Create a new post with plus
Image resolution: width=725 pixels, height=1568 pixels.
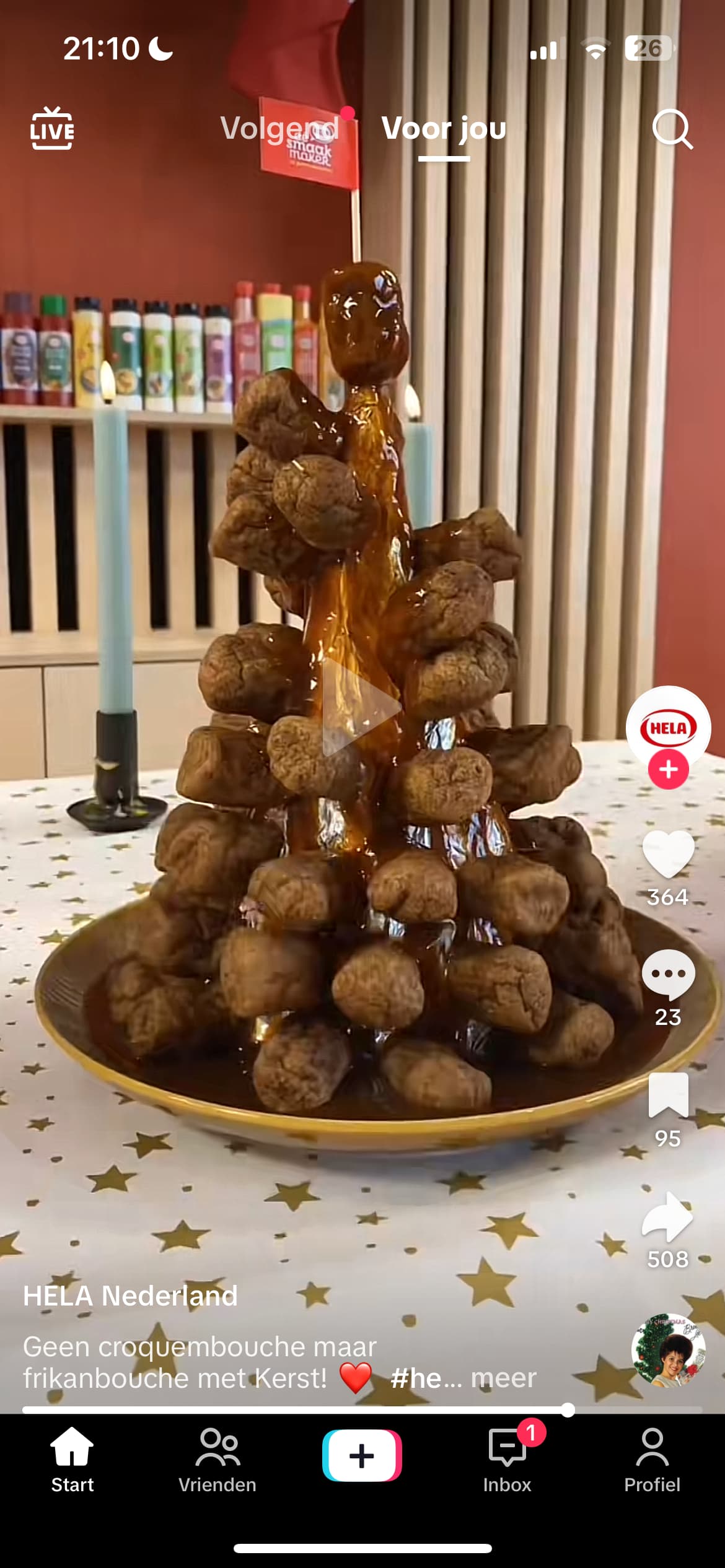coord(362,1455)
